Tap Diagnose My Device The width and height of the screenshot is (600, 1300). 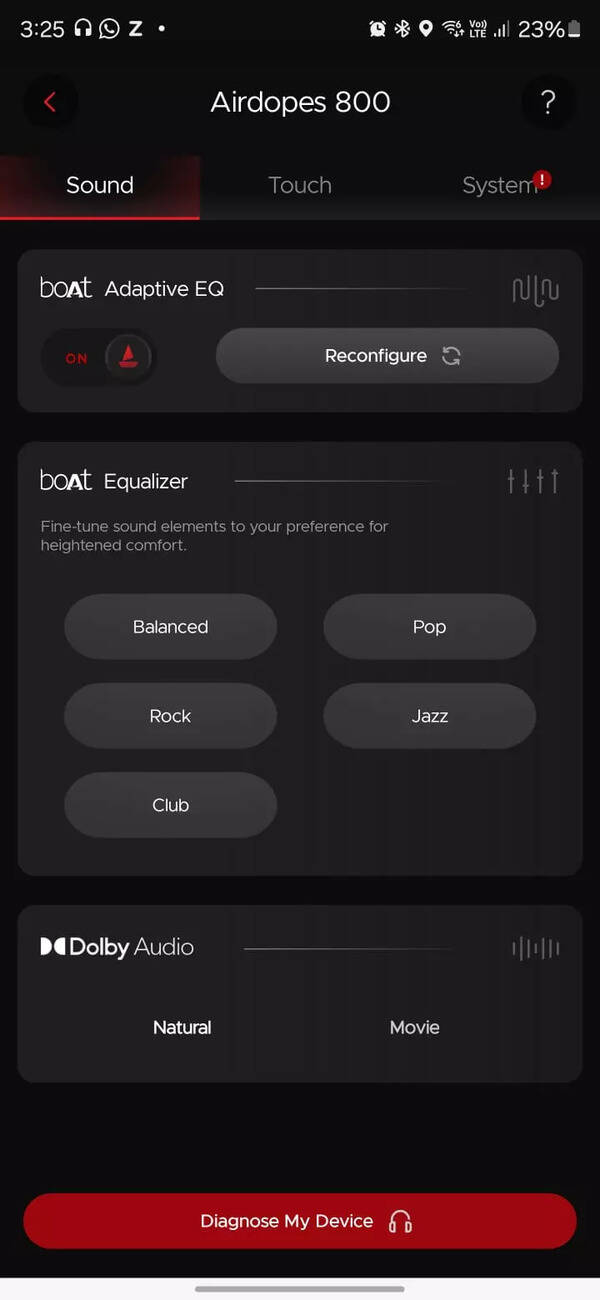pos(300,1221)
